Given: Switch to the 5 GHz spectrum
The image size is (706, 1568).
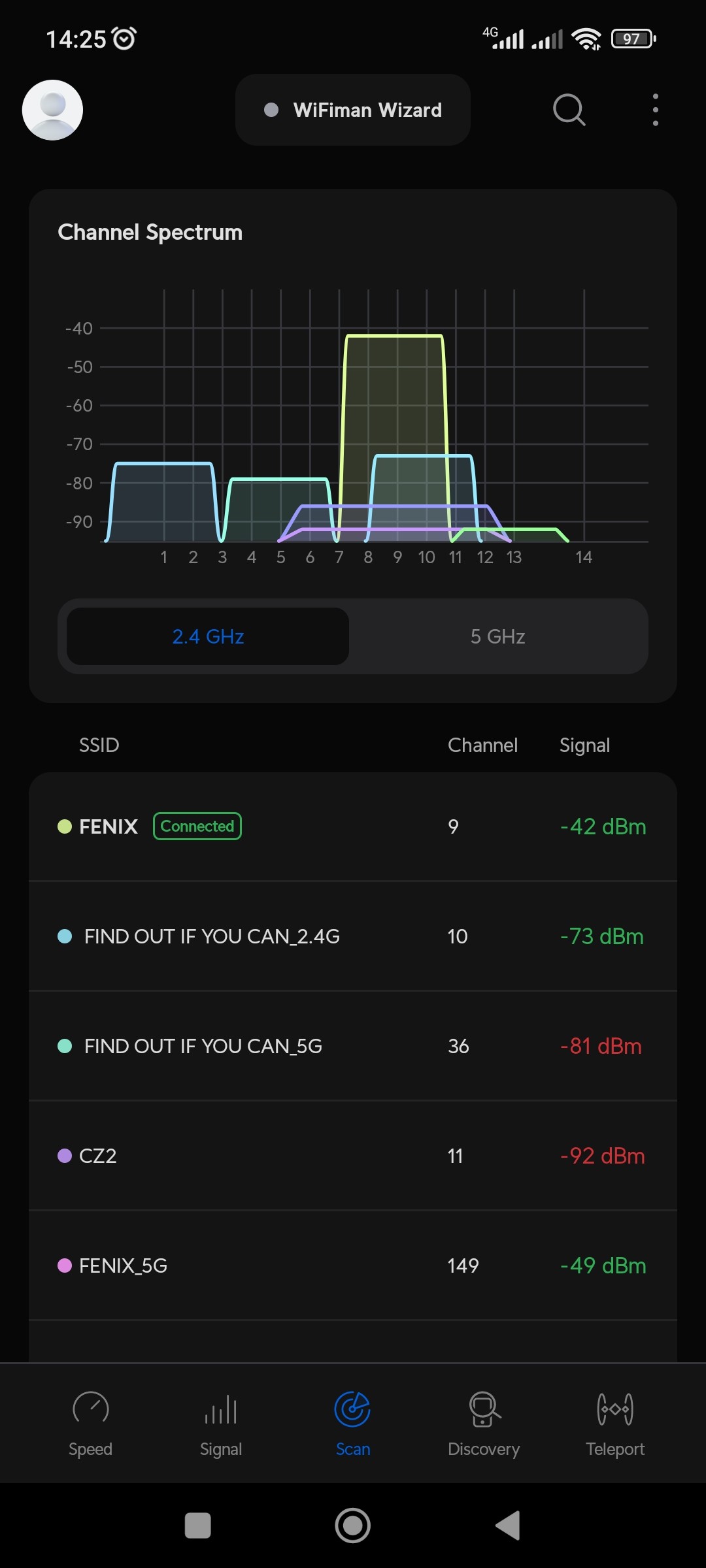Looking at the screenshot, I should (497, 636).
